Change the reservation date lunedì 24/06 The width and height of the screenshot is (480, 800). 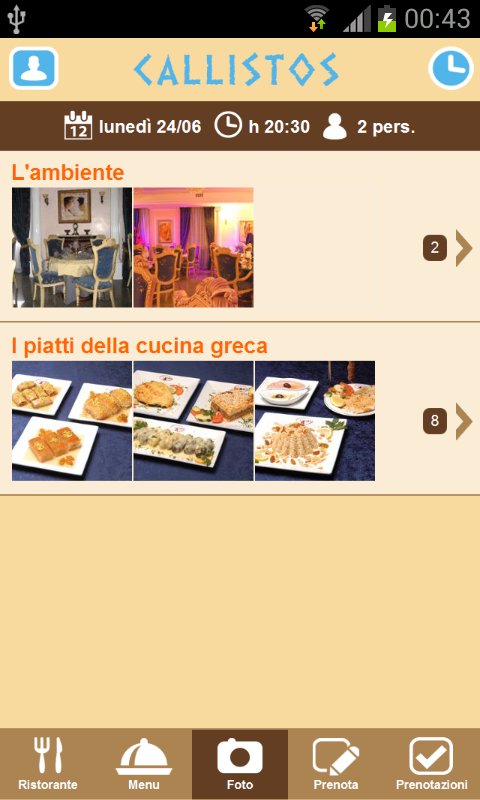tap(133, 126)
